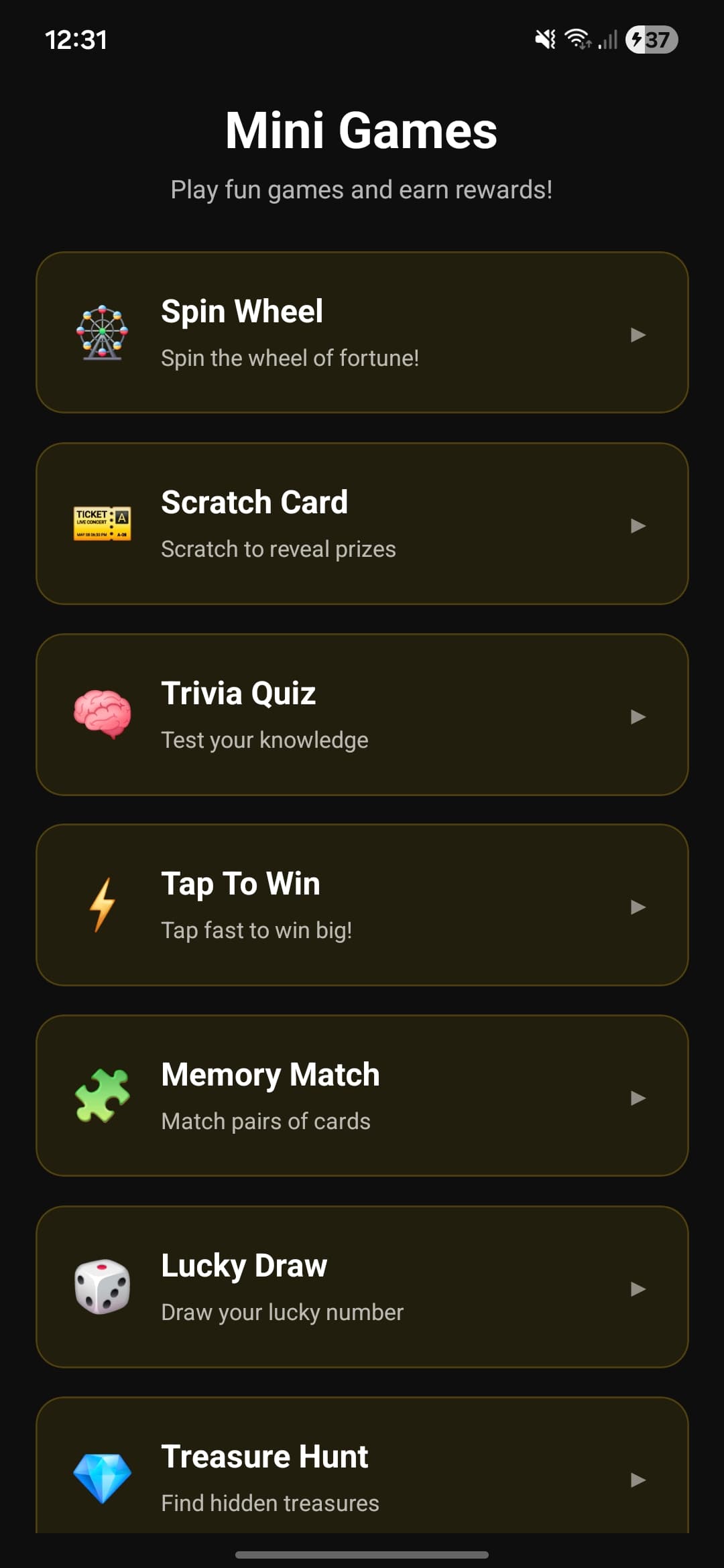Tap the Scratch Card ticket icon
724x1568 pixels.
[x=102, y=525]
